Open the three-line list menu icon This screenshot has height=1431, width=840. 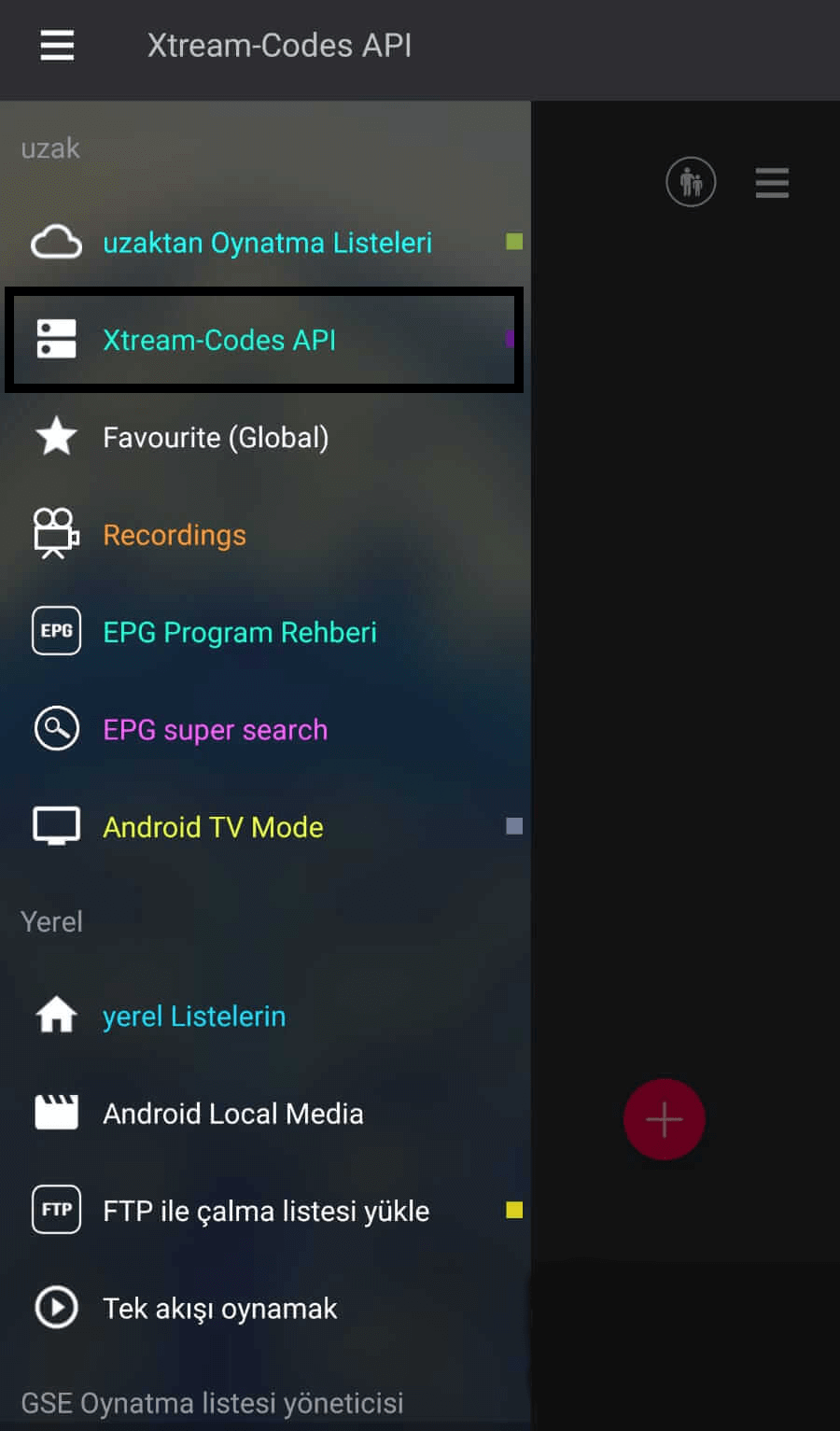[x=772, y=183]
